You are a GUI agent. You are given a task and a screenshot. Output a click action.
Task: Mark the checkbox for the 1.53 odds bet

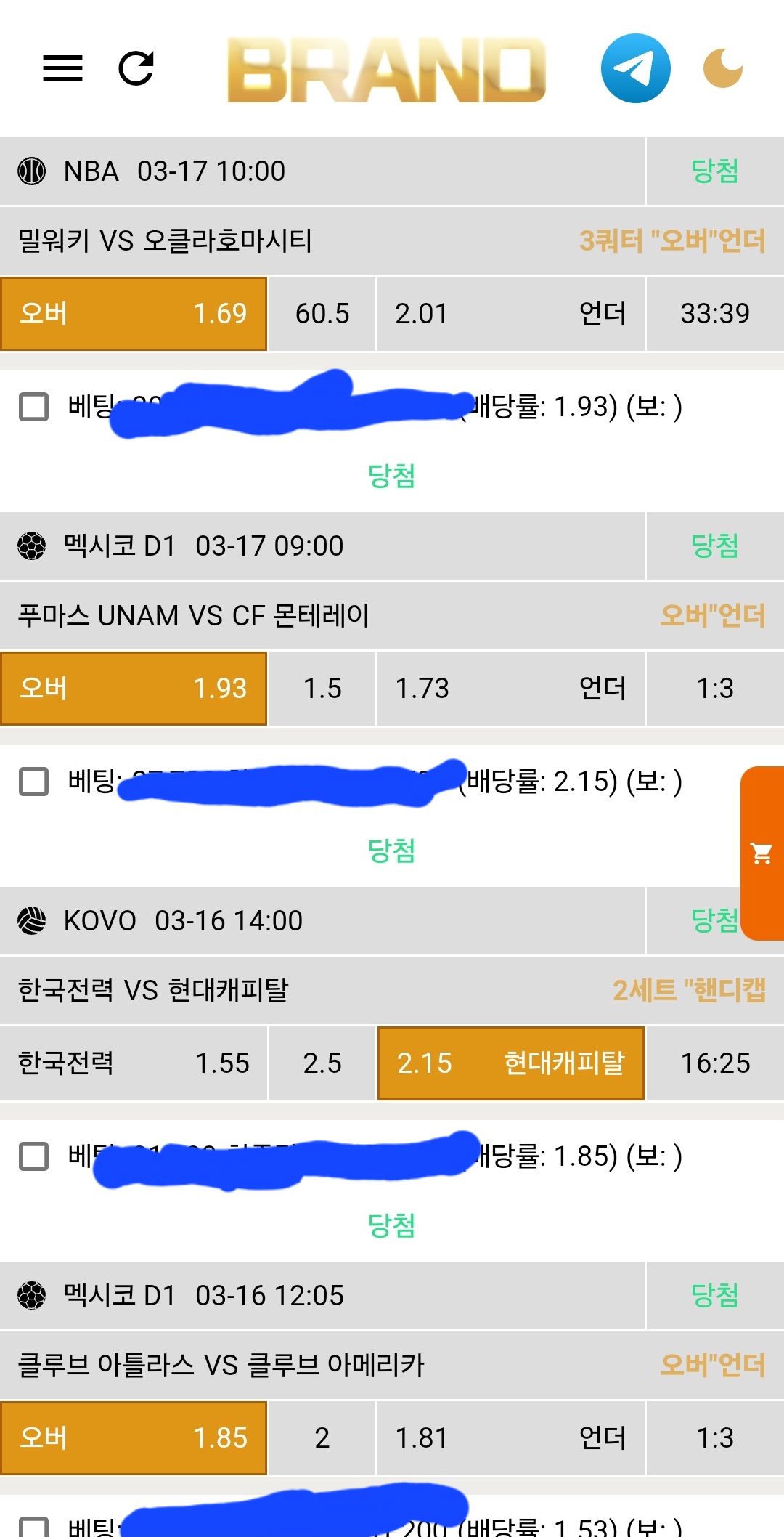[34, 1527]
